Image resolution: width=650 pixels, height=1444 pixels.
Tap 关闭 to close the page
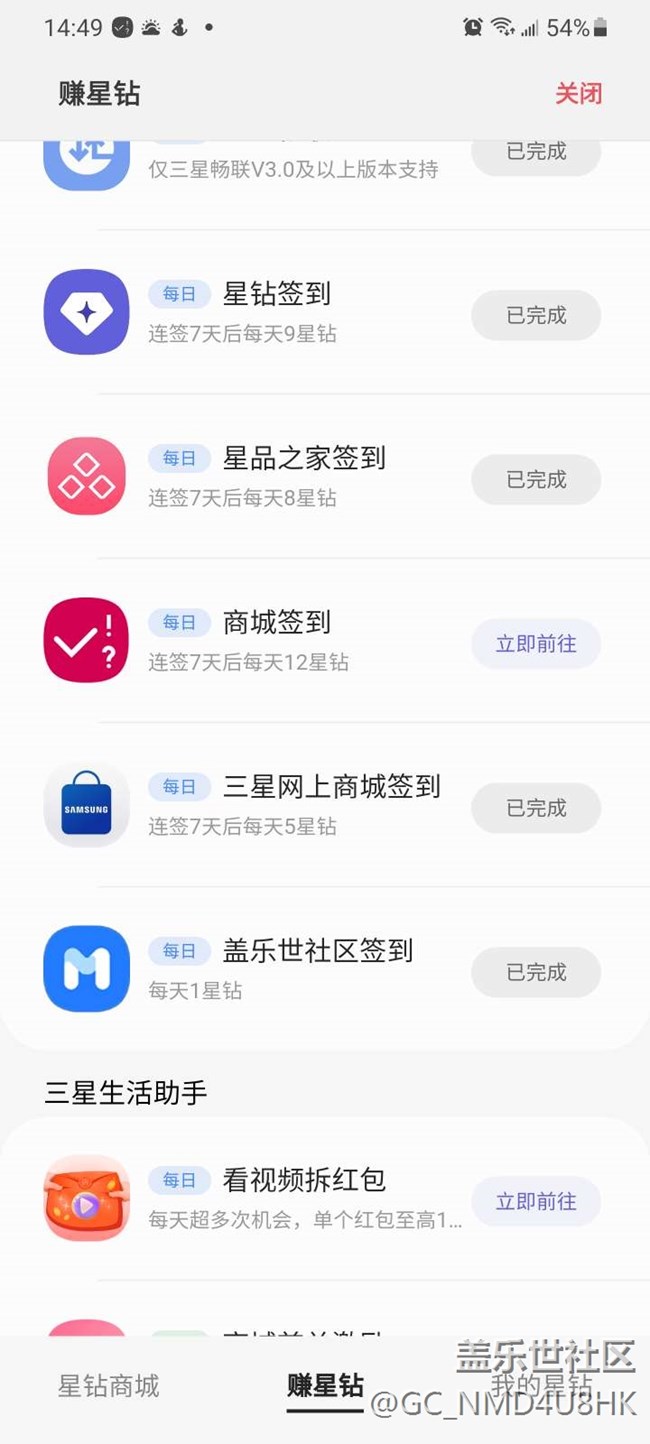click(x=579, y=94)
